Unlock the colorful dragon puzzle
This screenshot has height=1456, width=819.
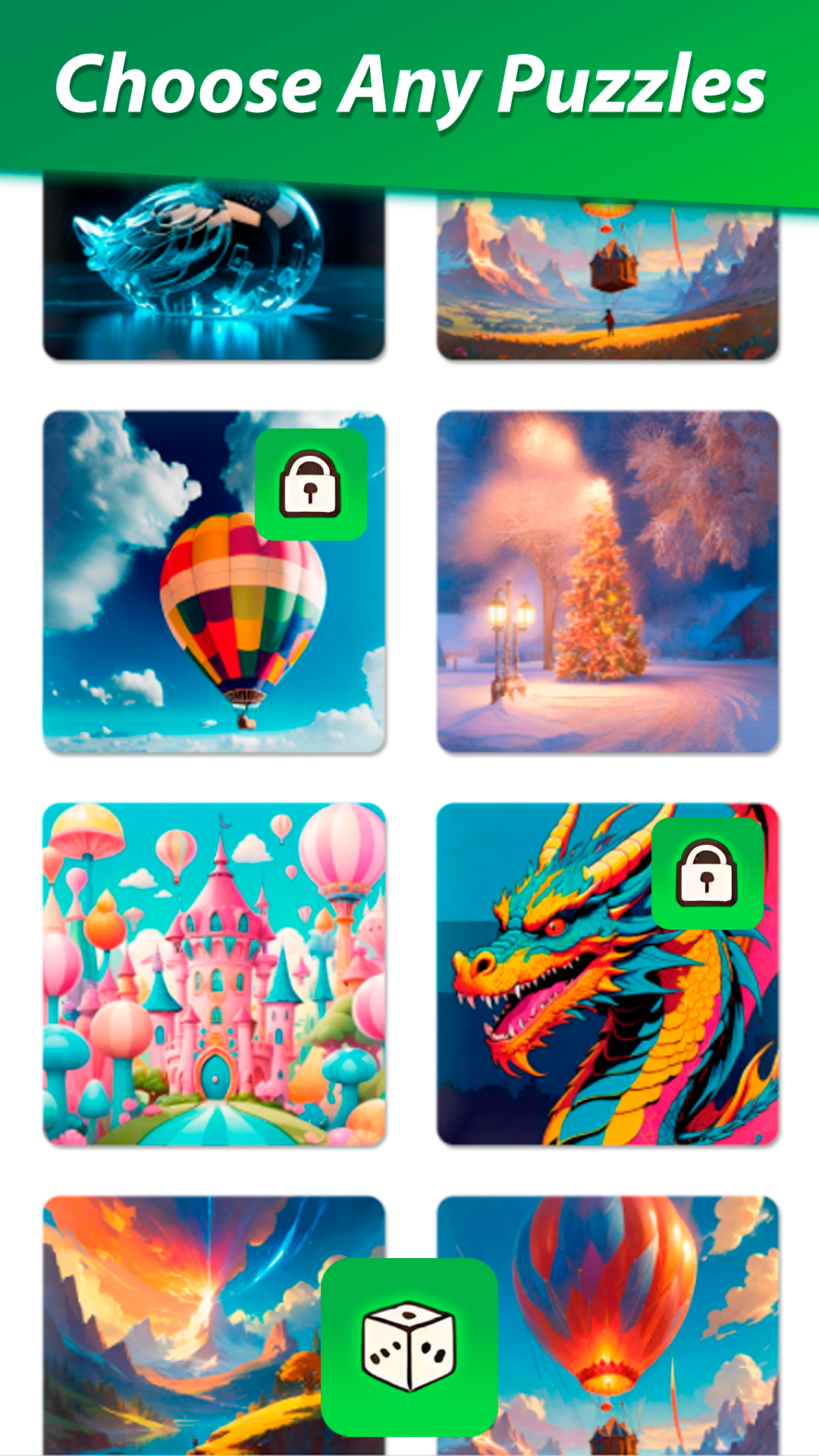(x=707, y=873)
